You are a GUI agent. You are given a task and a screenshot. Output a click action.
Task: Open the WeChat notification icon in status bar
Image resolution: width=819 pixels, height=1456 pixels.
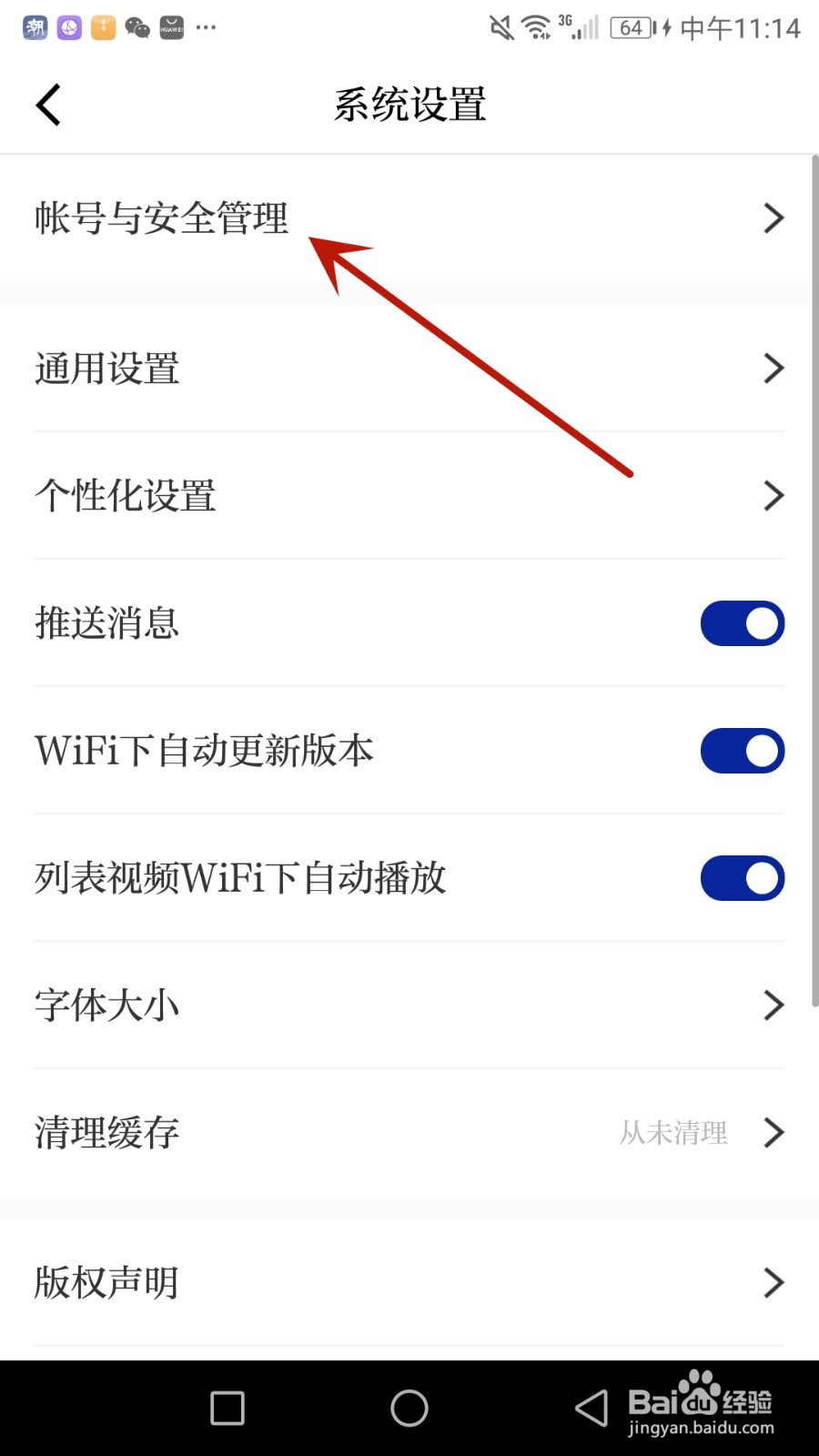136,27
